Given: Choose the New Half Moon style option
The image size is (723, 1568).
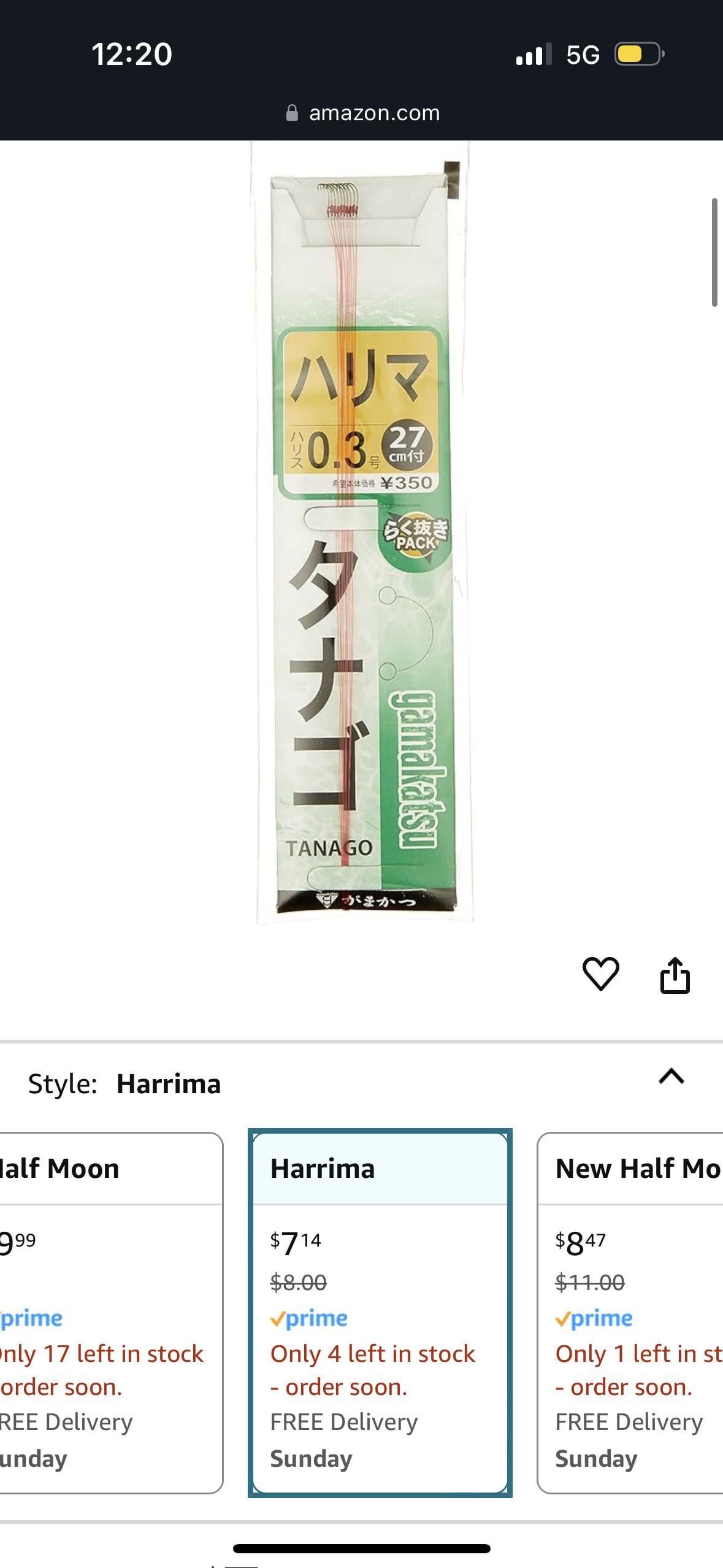Looking at the screenshot, I should pyautogui.click(x=632, y=1313).
